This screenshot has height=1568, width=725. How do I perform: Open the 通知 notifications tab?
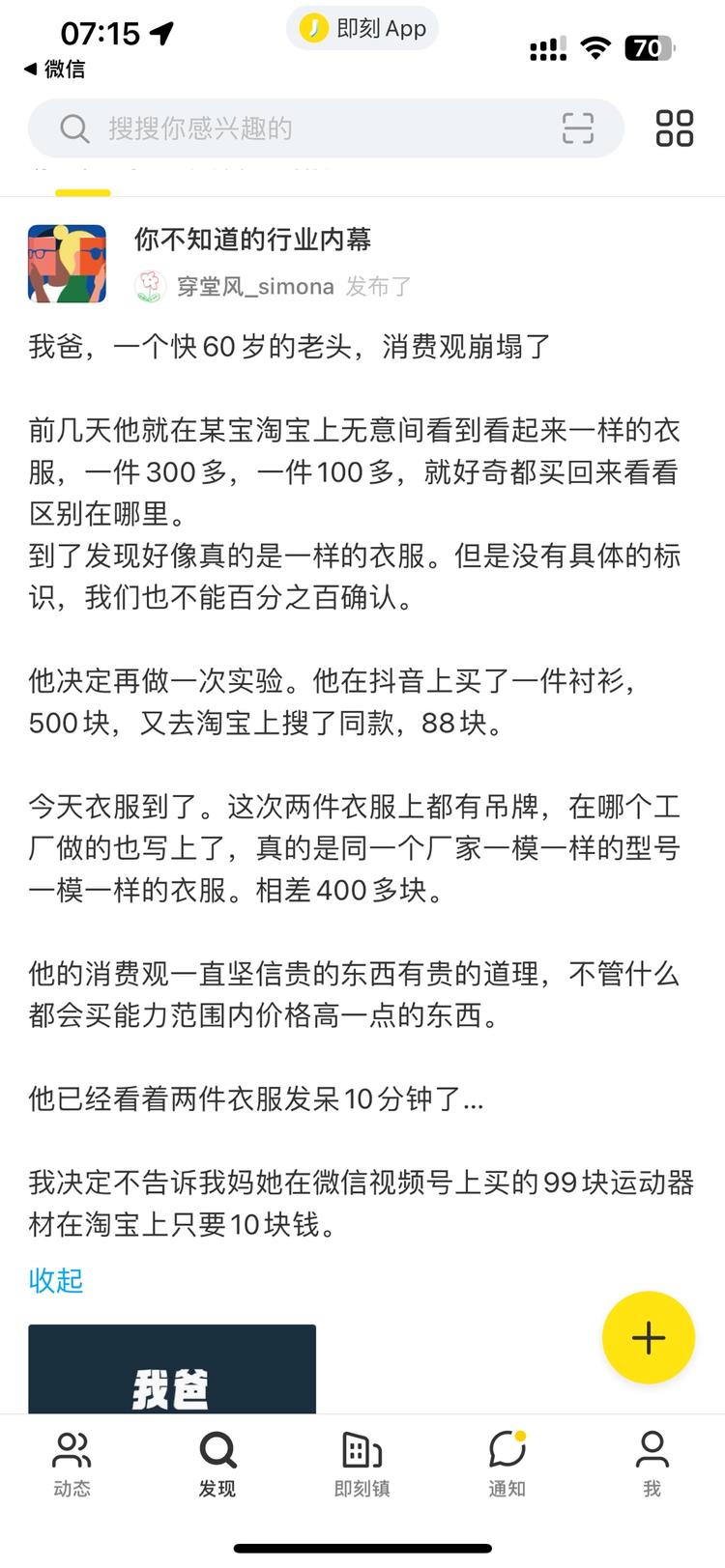click(507, 1464)
